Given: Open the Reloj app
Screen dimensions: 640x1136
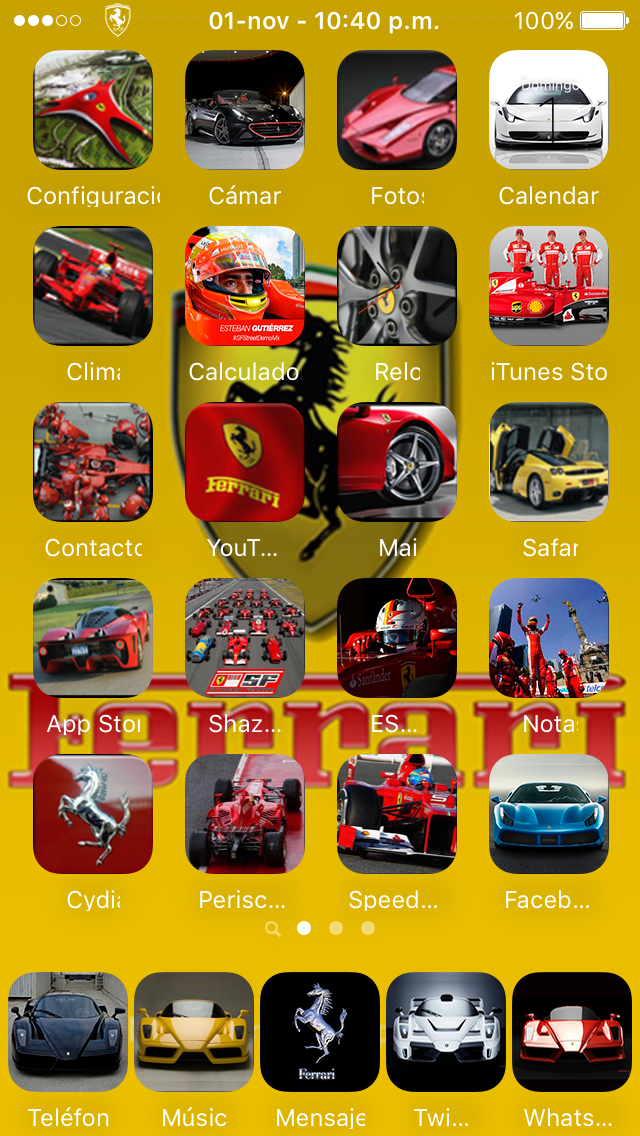Looking at the screenshot, I should [x=396, y=285].
